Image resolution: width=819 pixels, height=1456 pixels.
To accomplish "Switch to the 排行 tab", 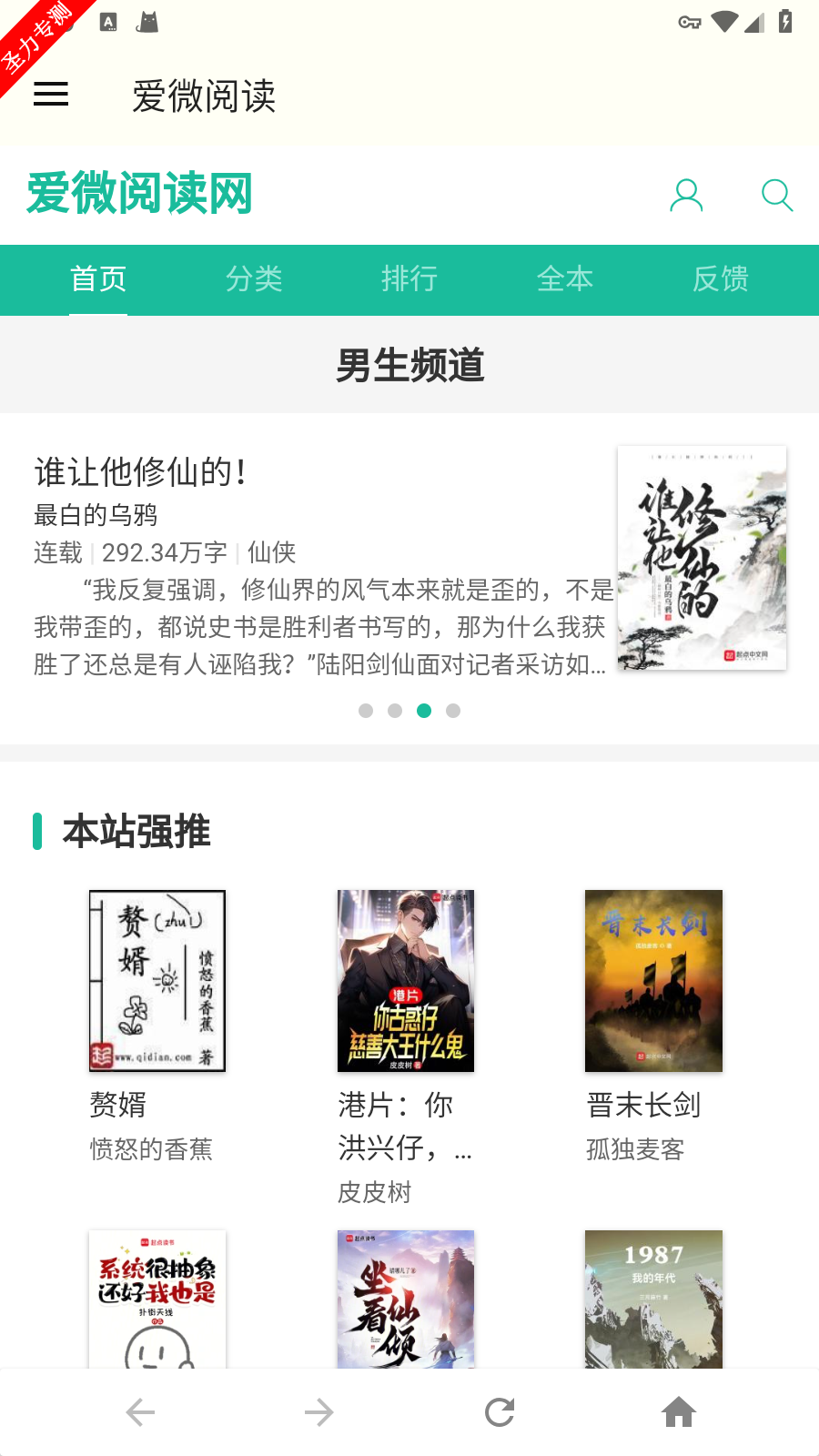I will tap(409, 279).
